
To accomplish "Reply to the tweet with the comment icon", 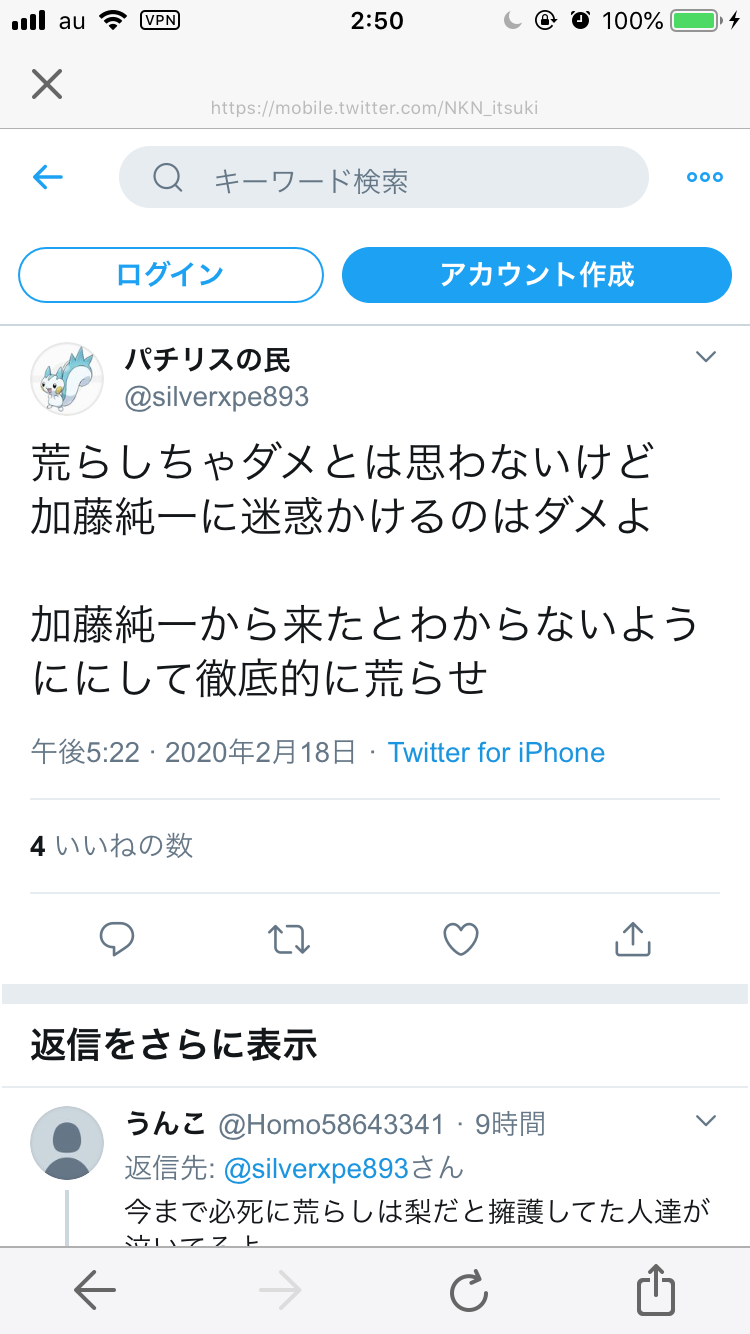I will tap(117, 939).
